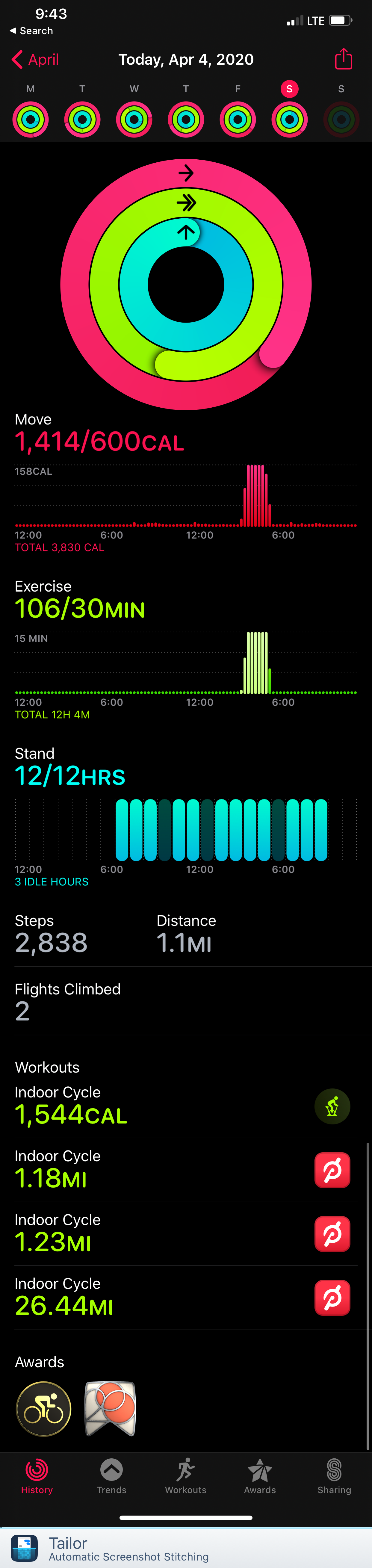Image resolution: width=372 pixels, height=1568 pixels.
Task: Open the Indoor Cycle 1,544 CAL workout
Action: pyautogui.click(x=183, y=1106)
